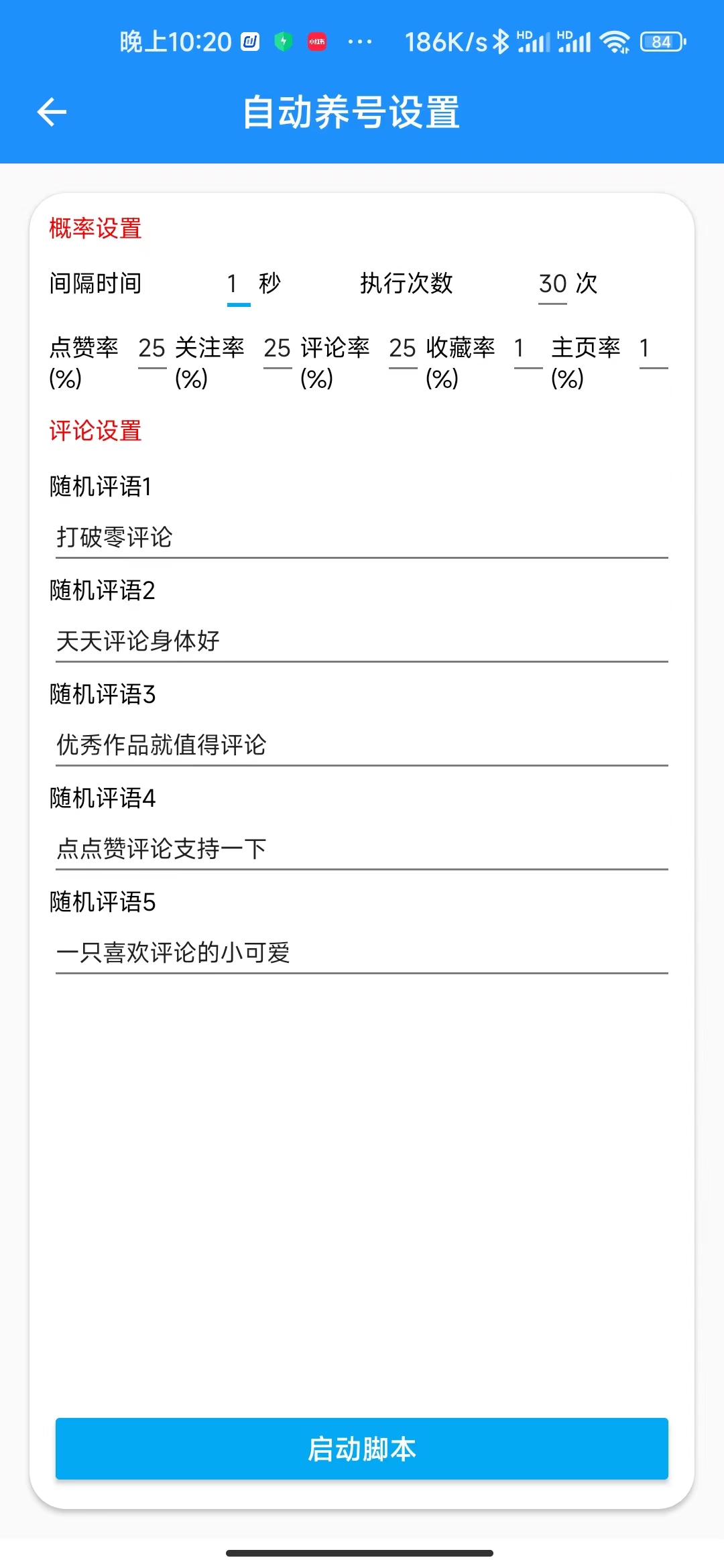This screenshot has height=1568, width=724.
Task: Edit 随机评语1 text 打破零评论
Action: coord(361,537)
